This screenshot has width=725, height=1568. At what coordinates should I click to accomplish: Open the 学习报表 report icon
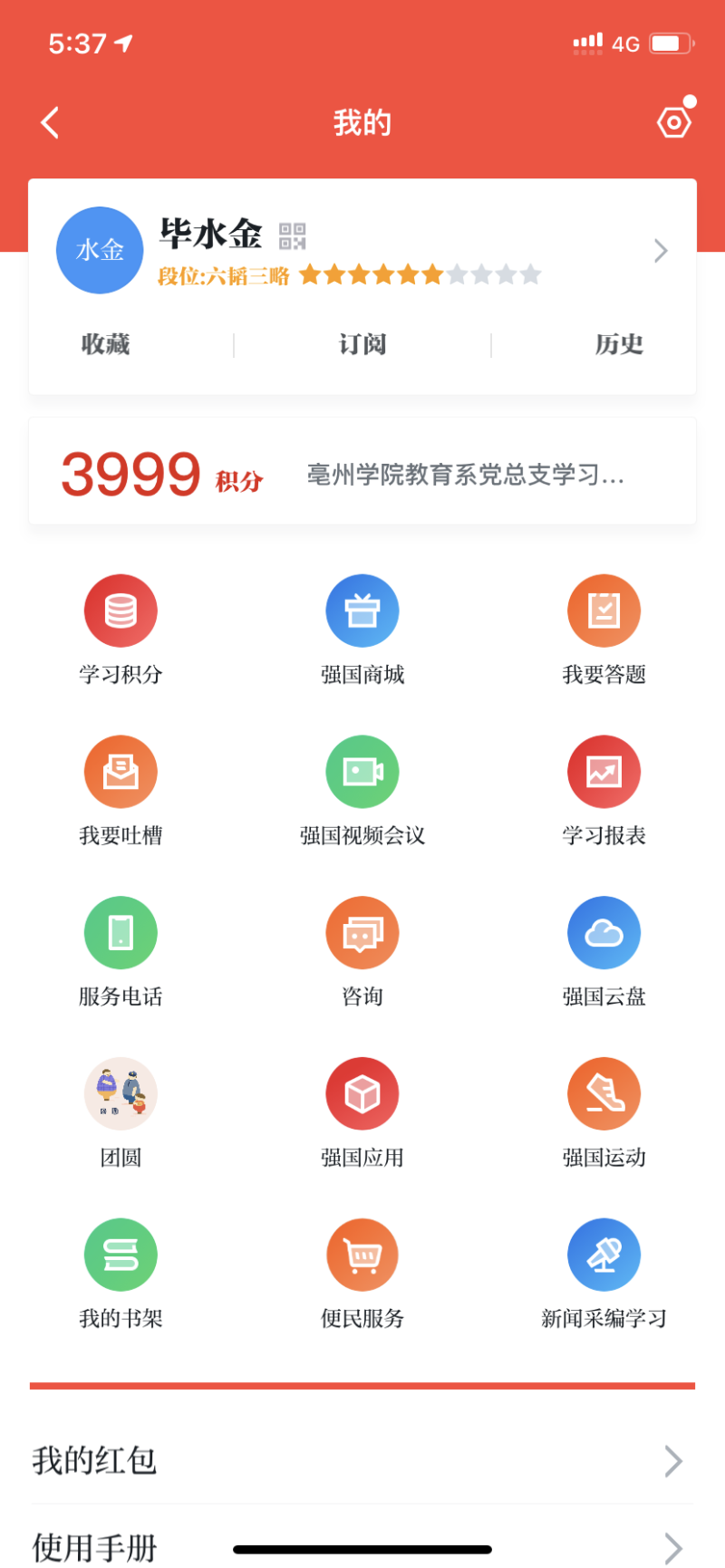pyautogui.click(x=604, y=771)
